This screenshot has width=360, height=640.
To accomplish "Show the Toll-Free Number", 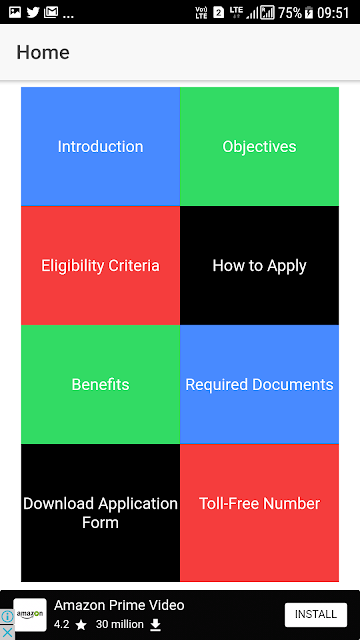I will 259,513.
